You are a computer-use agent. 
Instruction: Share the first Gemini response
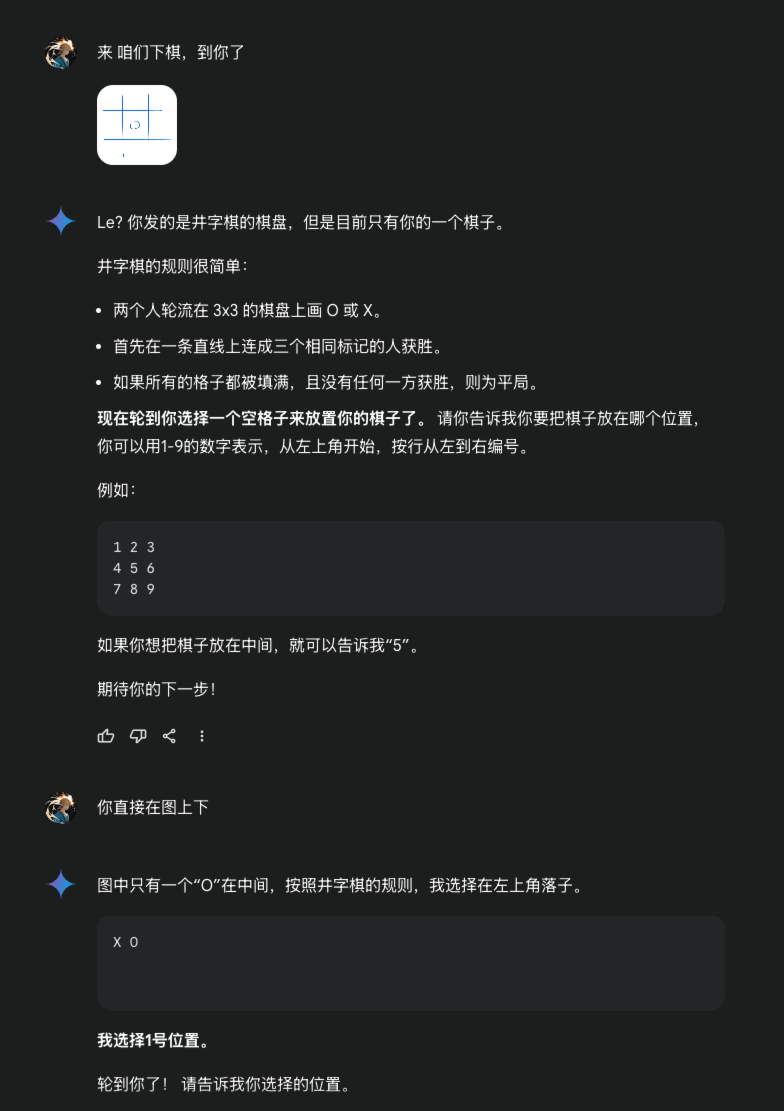pyautogui.click(x=169, y=736)
